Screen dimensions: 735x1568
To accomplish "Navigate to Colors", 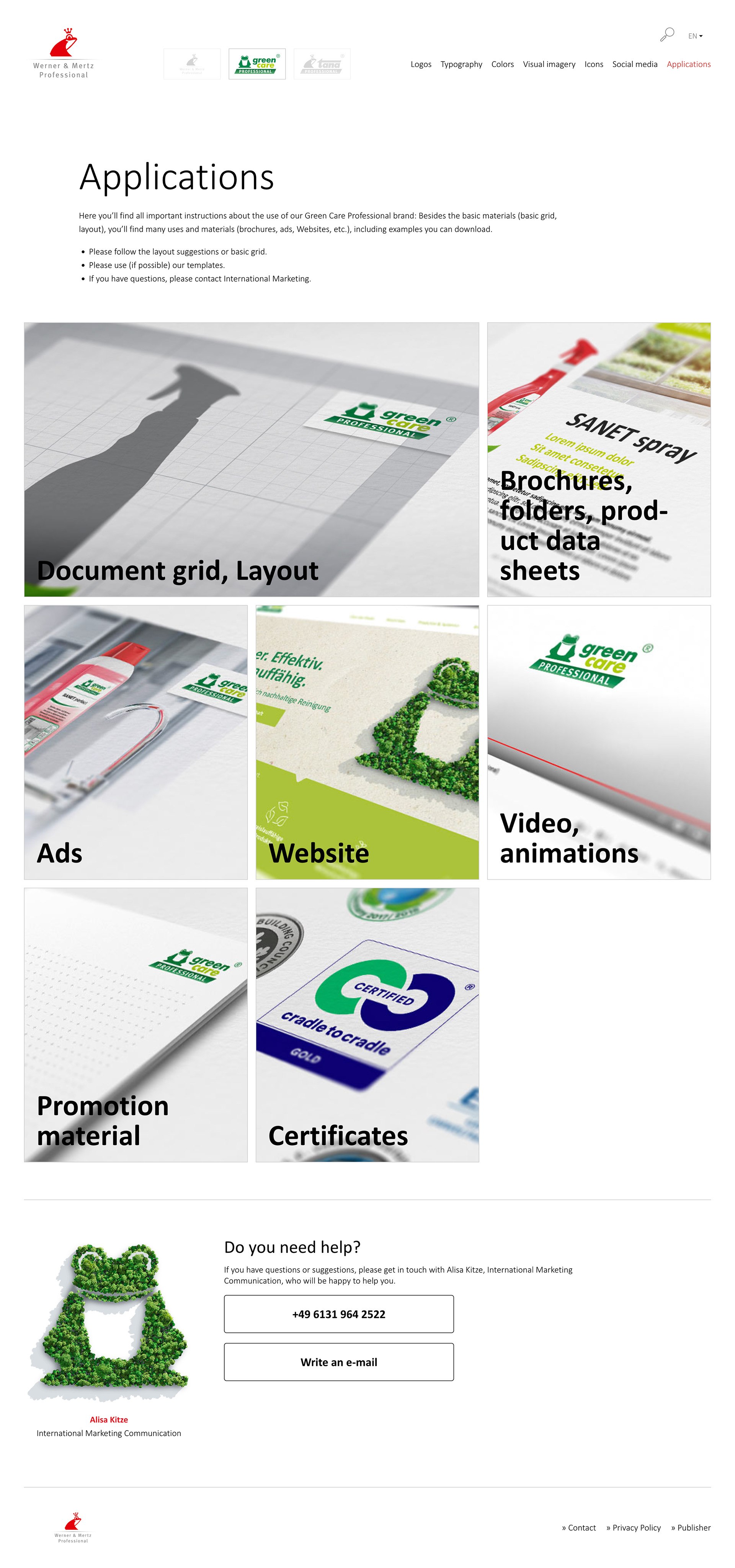I will click(x=502, y=64).
